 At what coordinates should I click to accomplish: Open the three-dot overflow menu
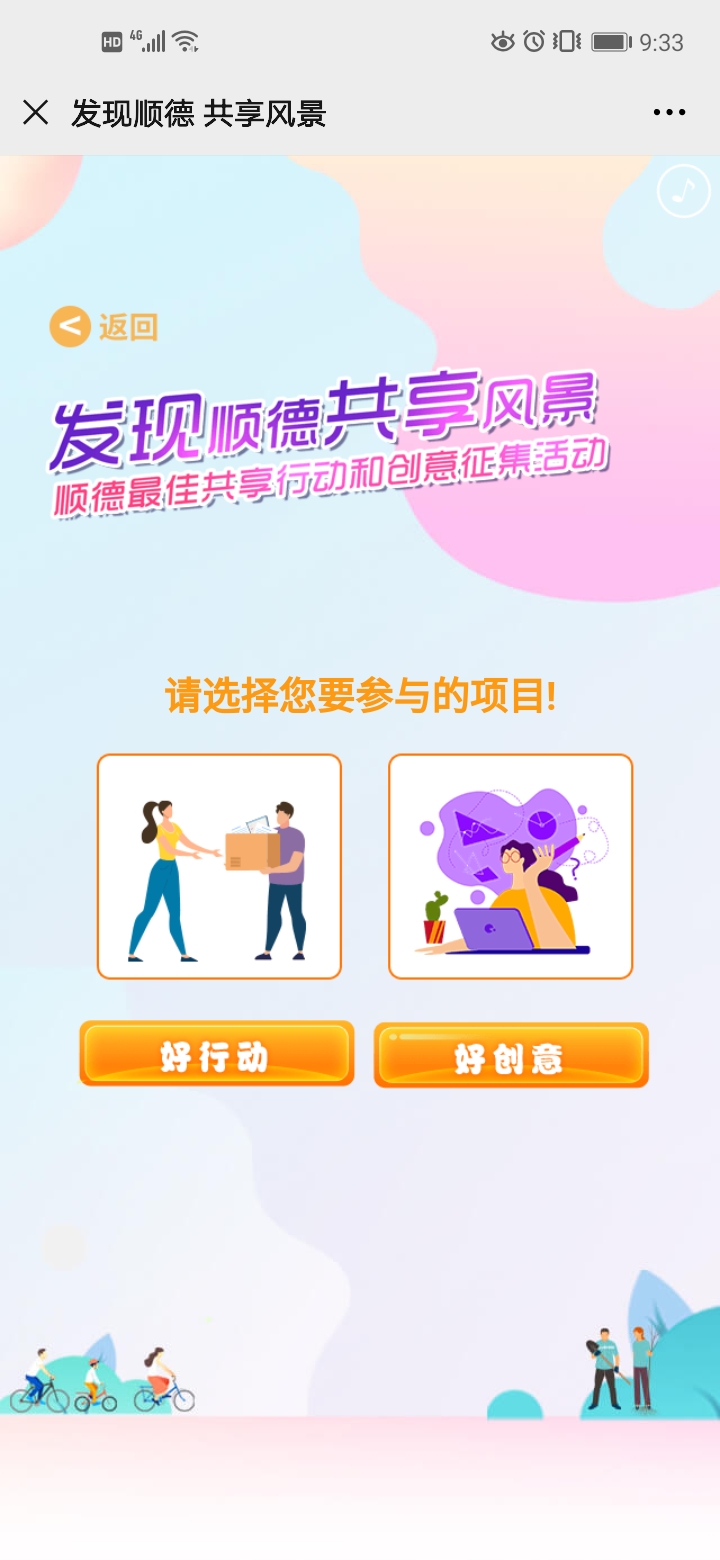point(669,112)
